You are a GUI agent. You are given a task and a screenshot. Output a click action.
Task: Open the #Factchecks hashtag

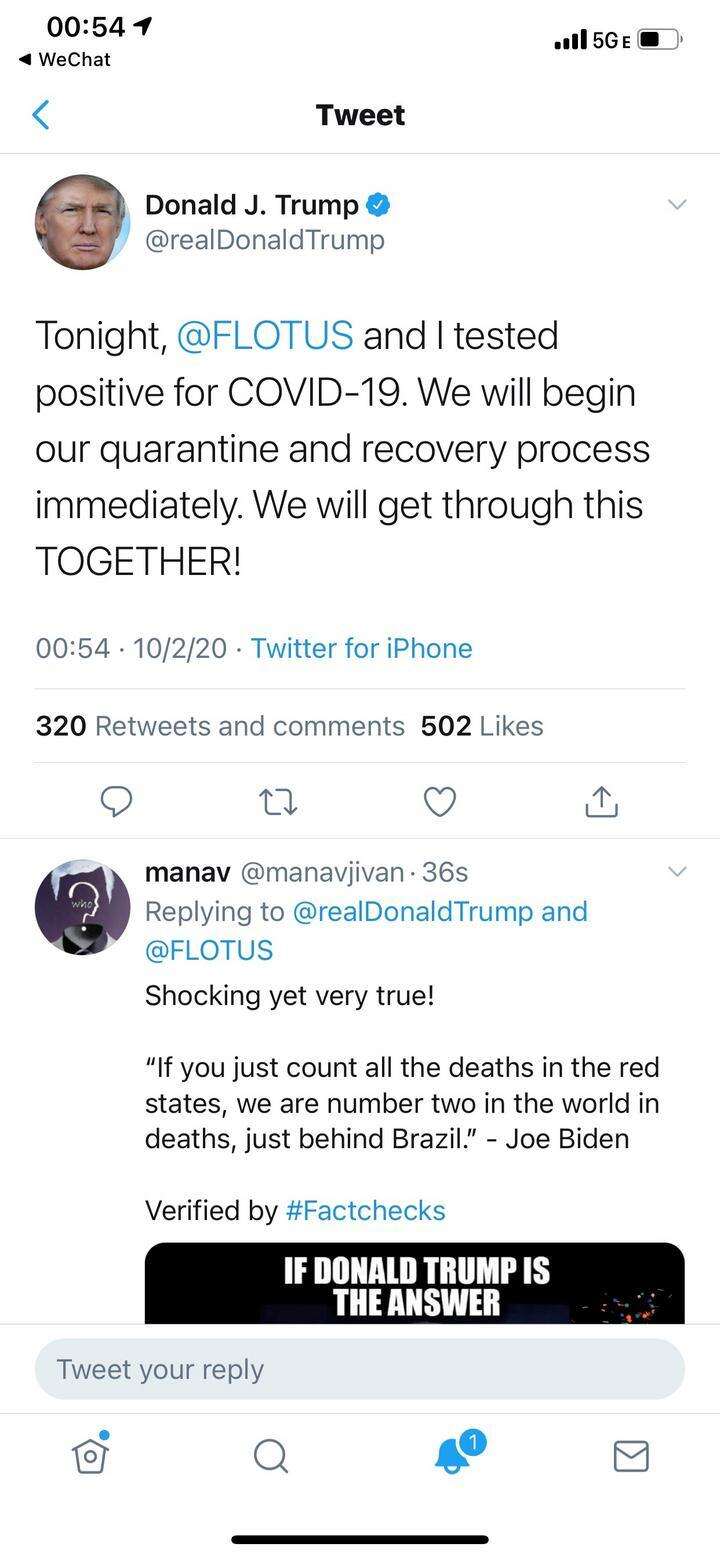coord(365,1211)
